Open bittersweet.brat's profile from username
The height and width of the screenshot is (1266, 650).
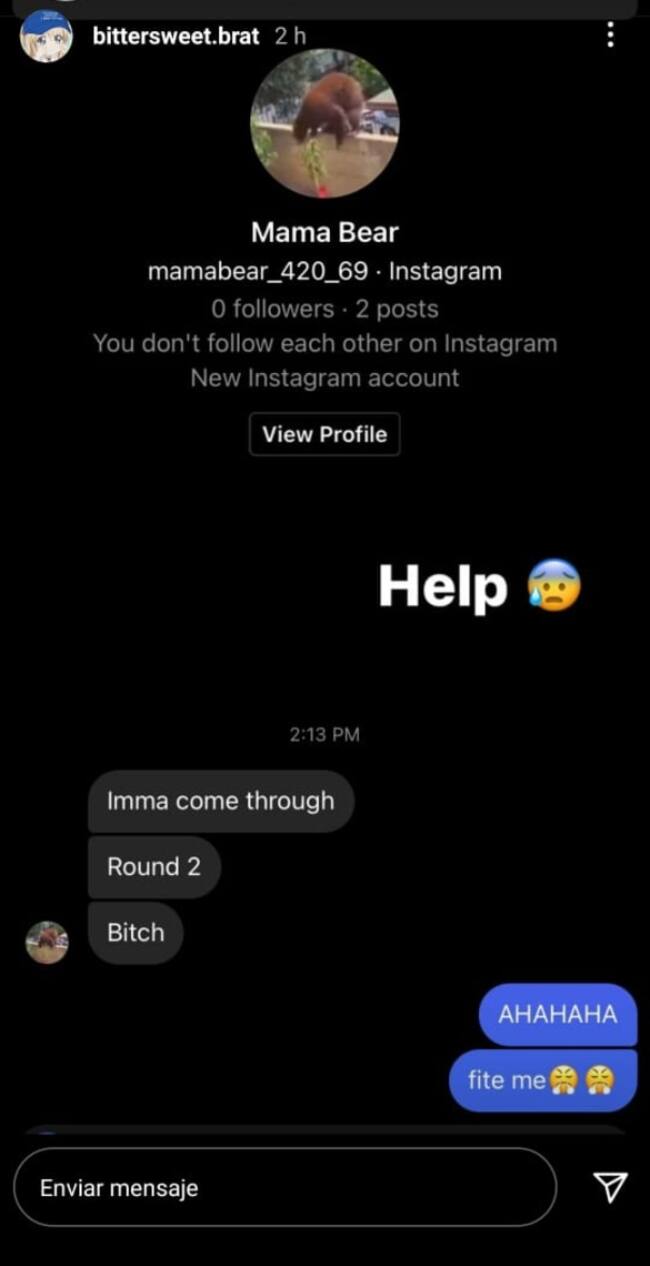click(x=175, y=36)
